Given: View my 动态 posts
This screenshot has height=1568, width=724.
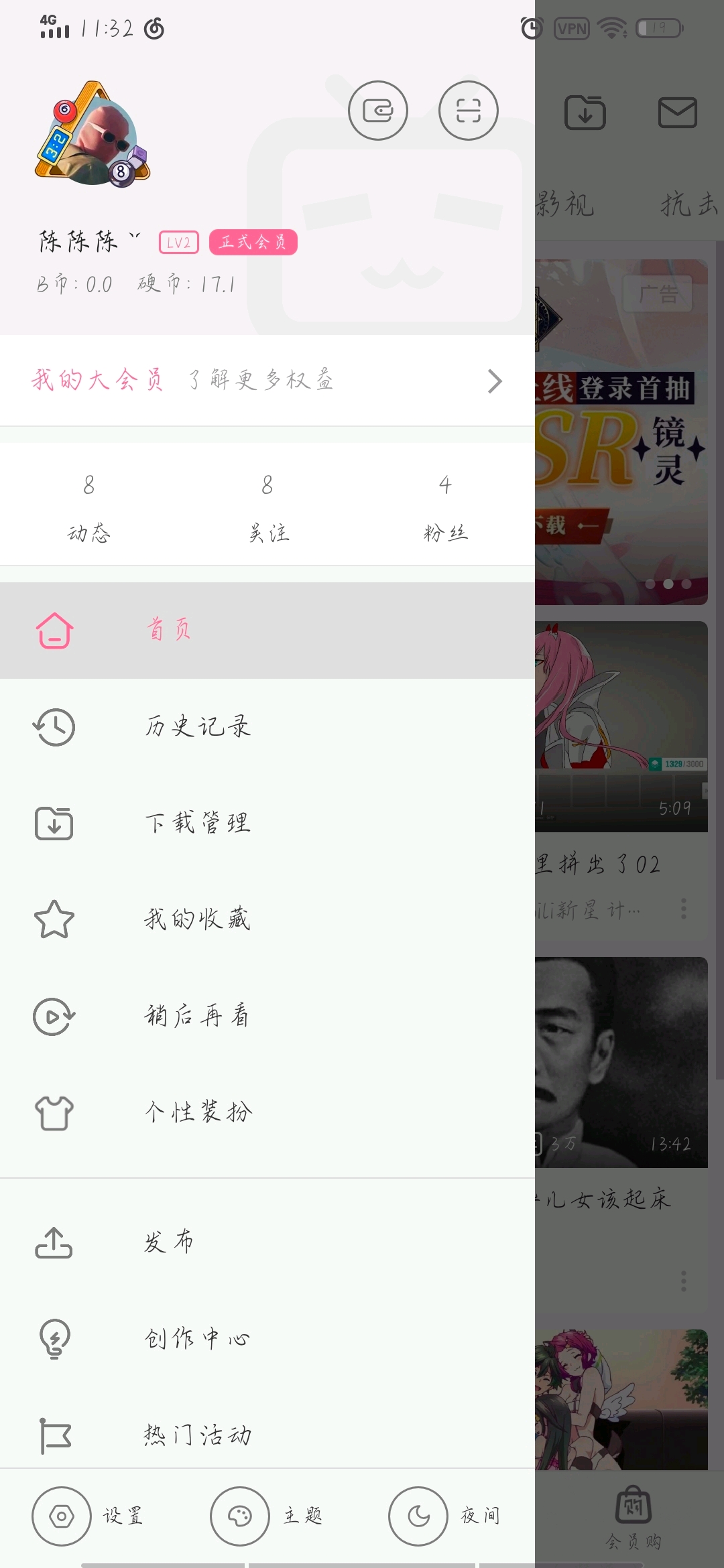Looking at the screenshot, I should pyautogui.click(x=88, y=506).
